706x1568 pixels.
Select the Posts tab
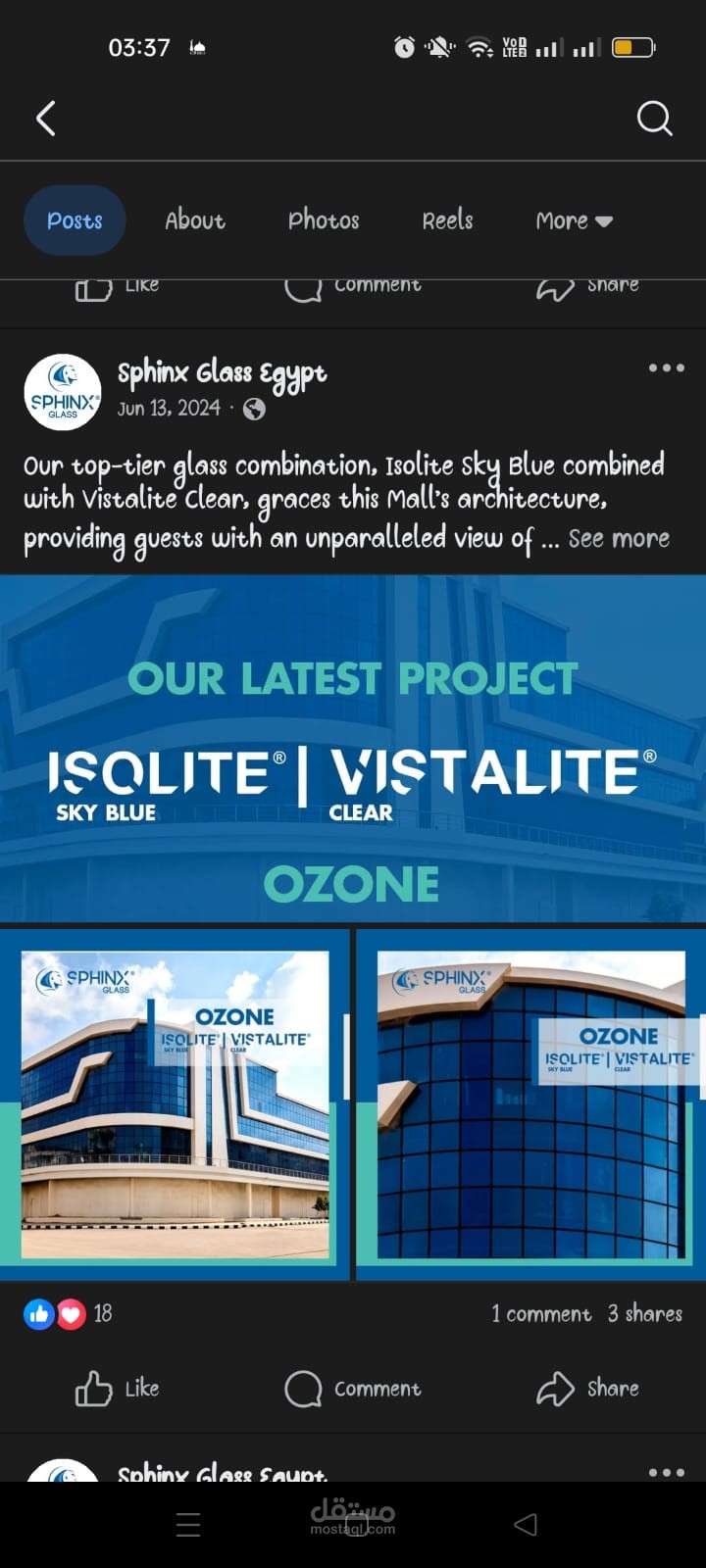point(75,220)
